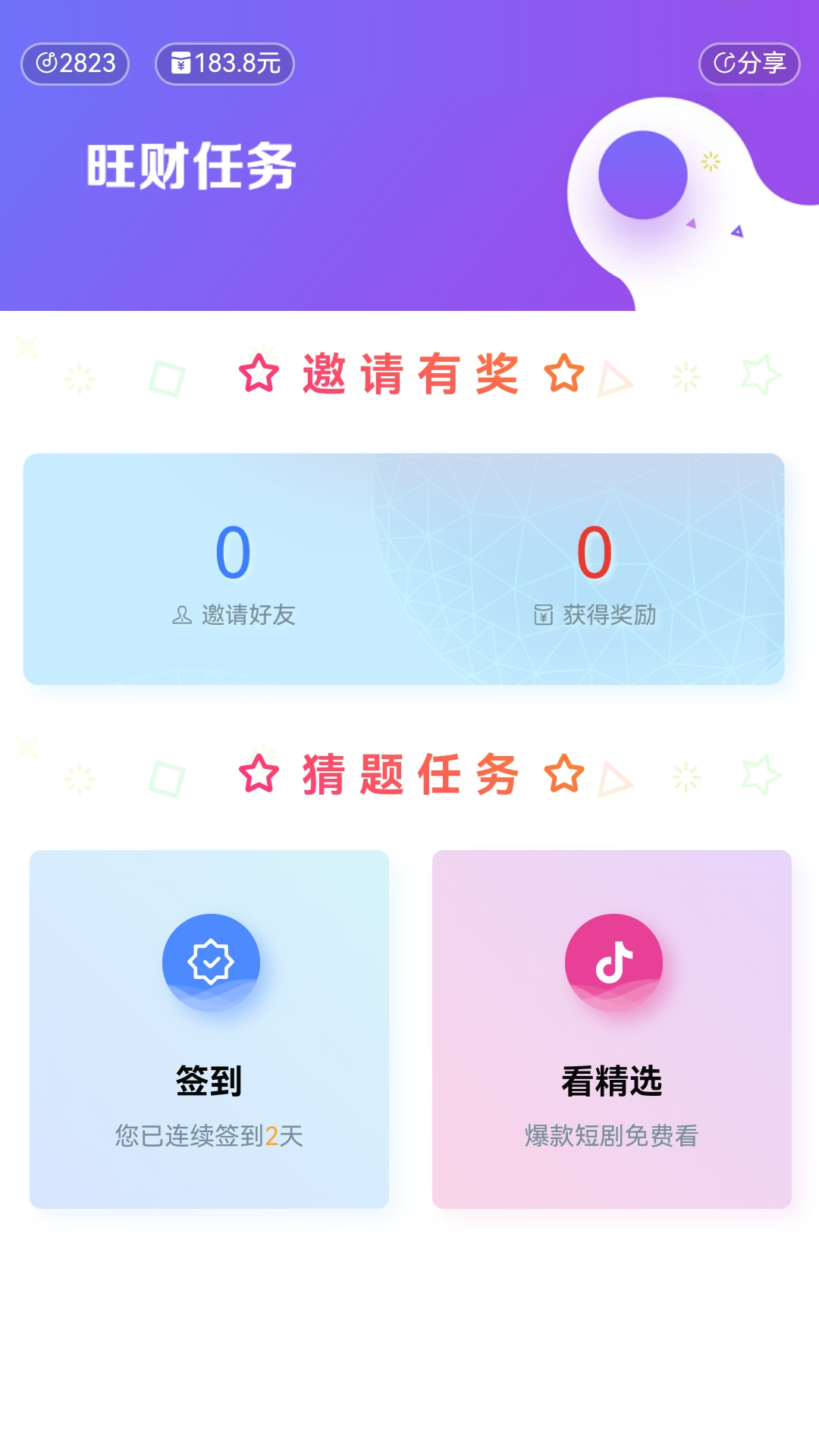The image size is (819, 1456).
Task: Tap the coin balance icon showing 2823
Action: [47, 64]
